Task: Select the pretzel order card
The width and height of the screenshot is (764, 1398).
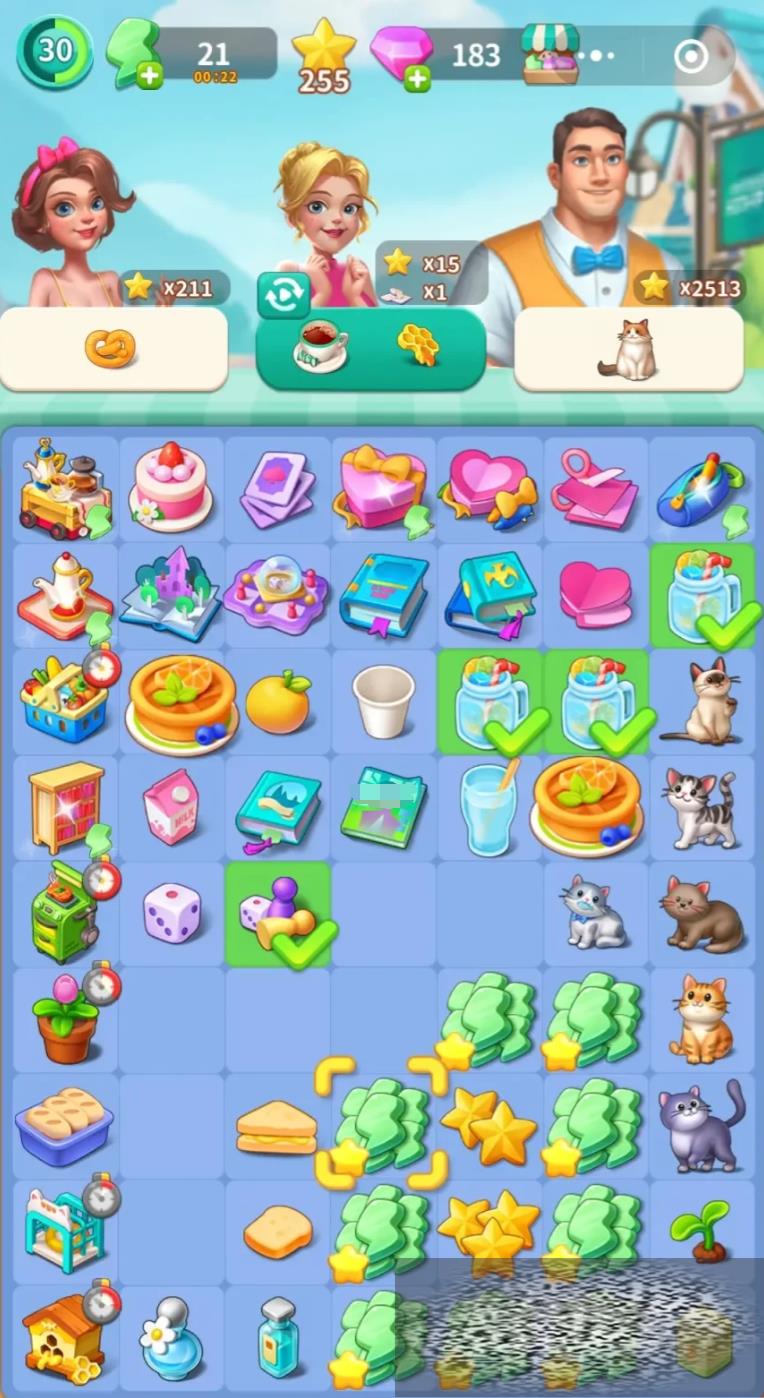Action: pos(112,348)
